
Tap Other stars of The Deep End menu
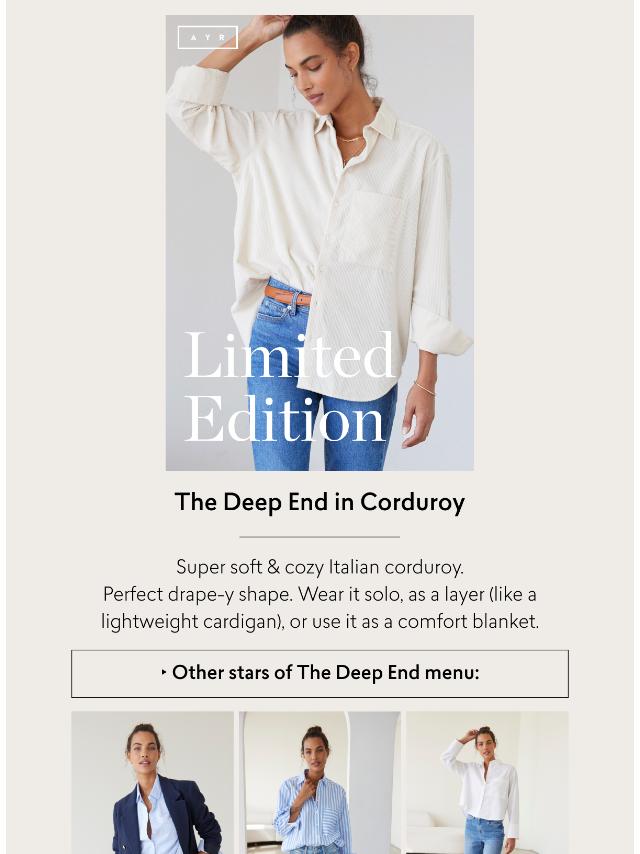pos(319,673)
